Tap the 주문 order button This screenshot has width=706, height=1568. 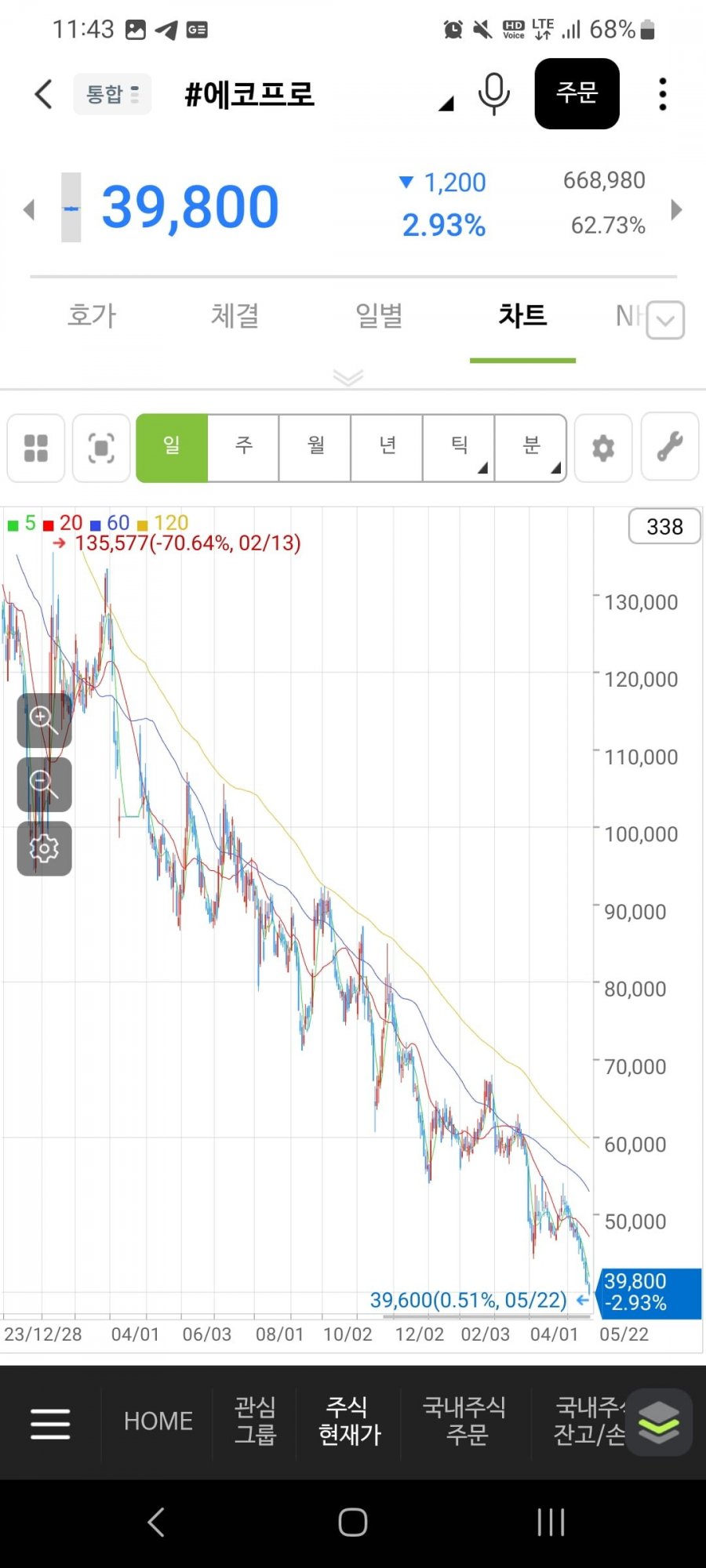point(577,93)
